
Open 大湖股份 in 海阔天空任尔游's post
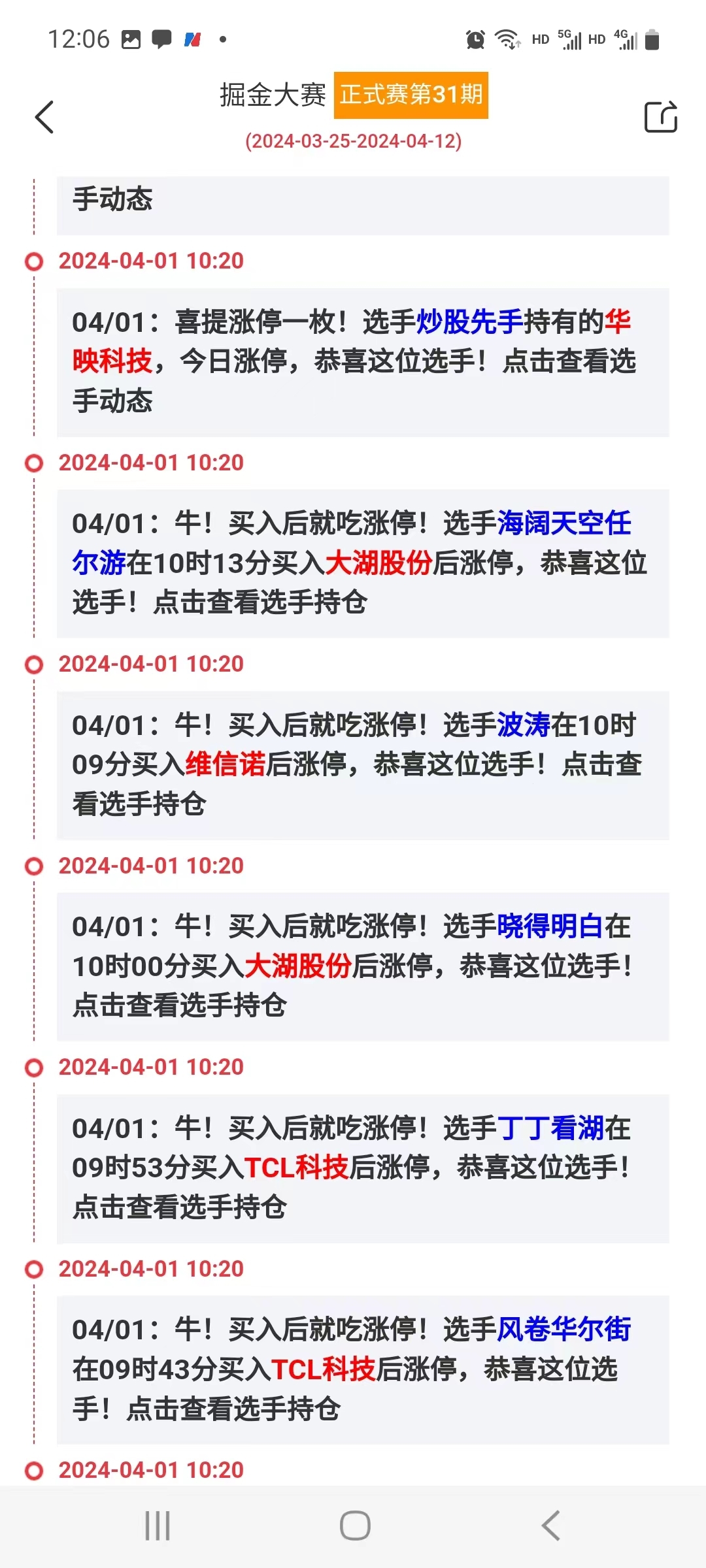[x=378, y=563]
